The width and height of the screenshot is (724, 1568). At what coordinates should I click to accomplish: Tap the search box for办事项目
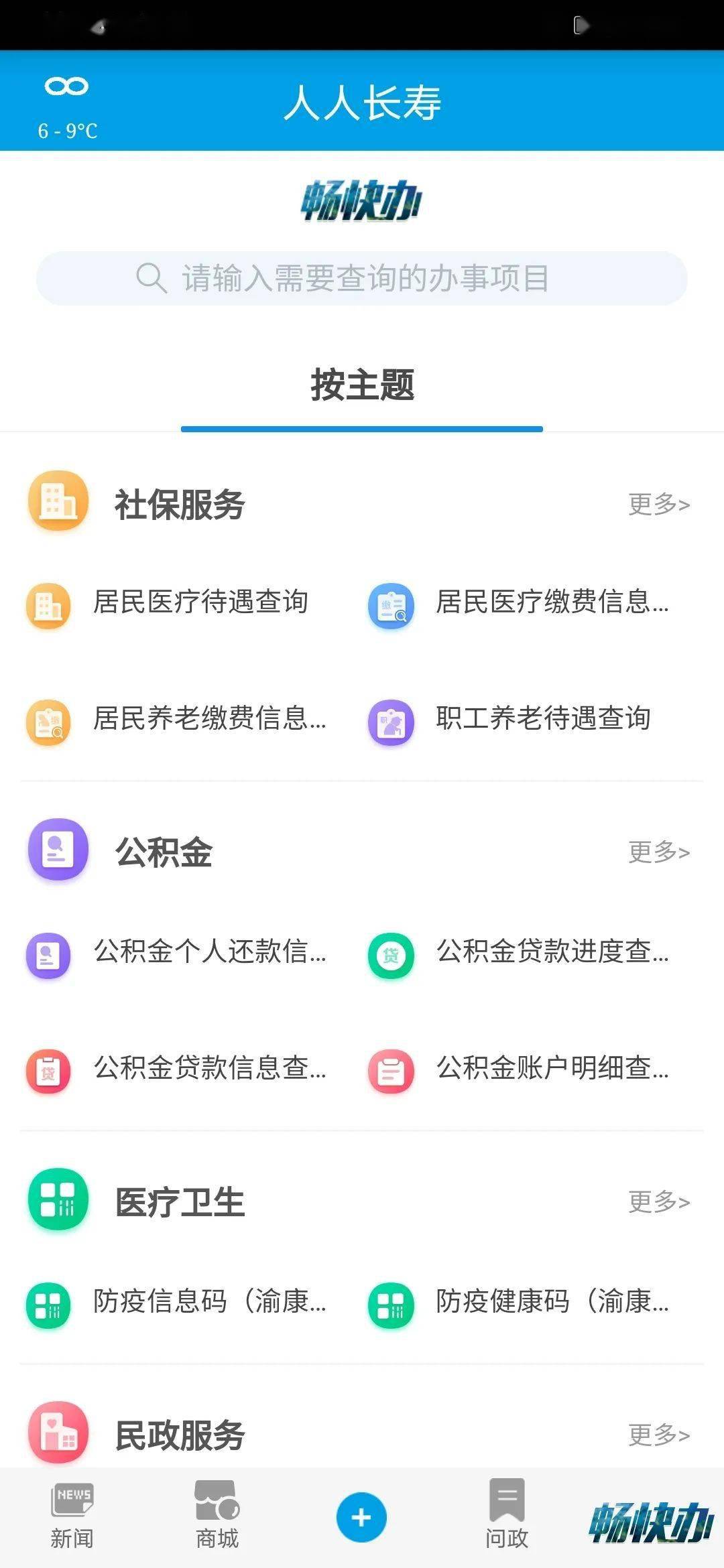click(x=362, y=278)
